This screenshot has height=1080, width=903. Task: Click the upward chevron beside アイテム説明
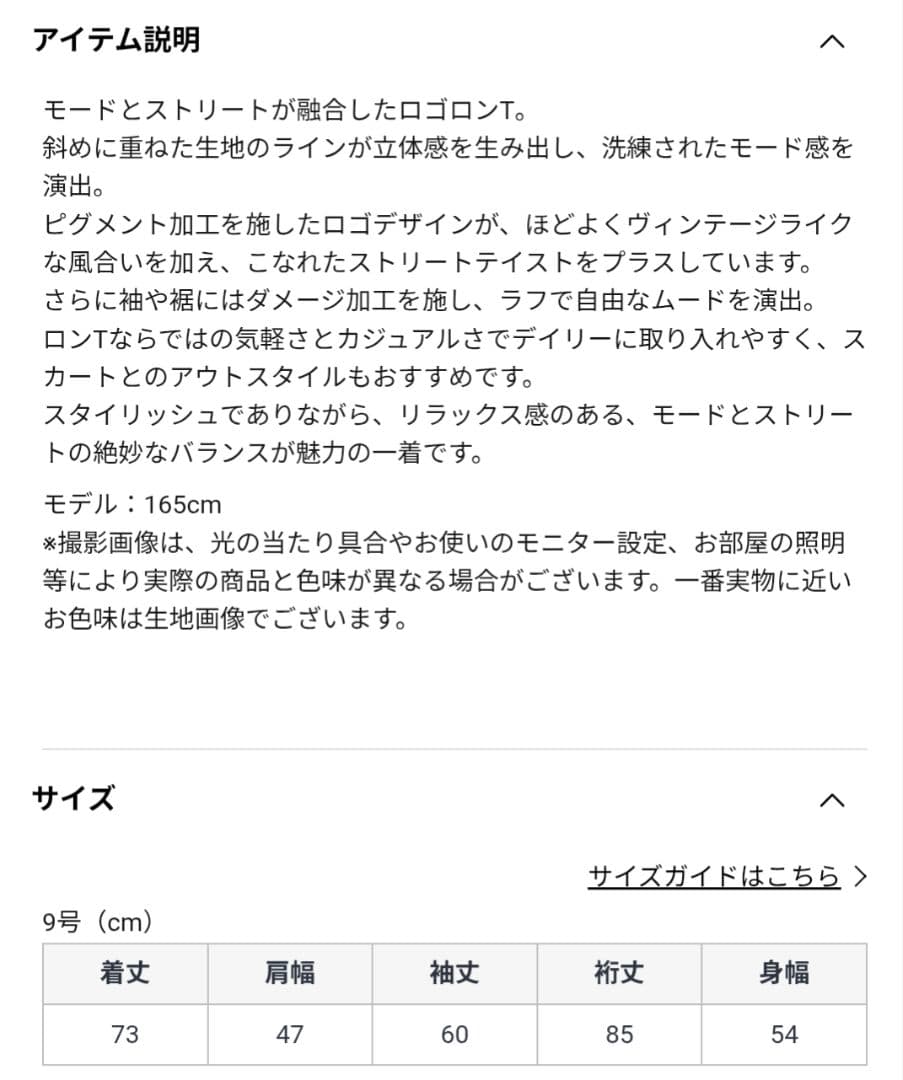[x=832, y=41]
